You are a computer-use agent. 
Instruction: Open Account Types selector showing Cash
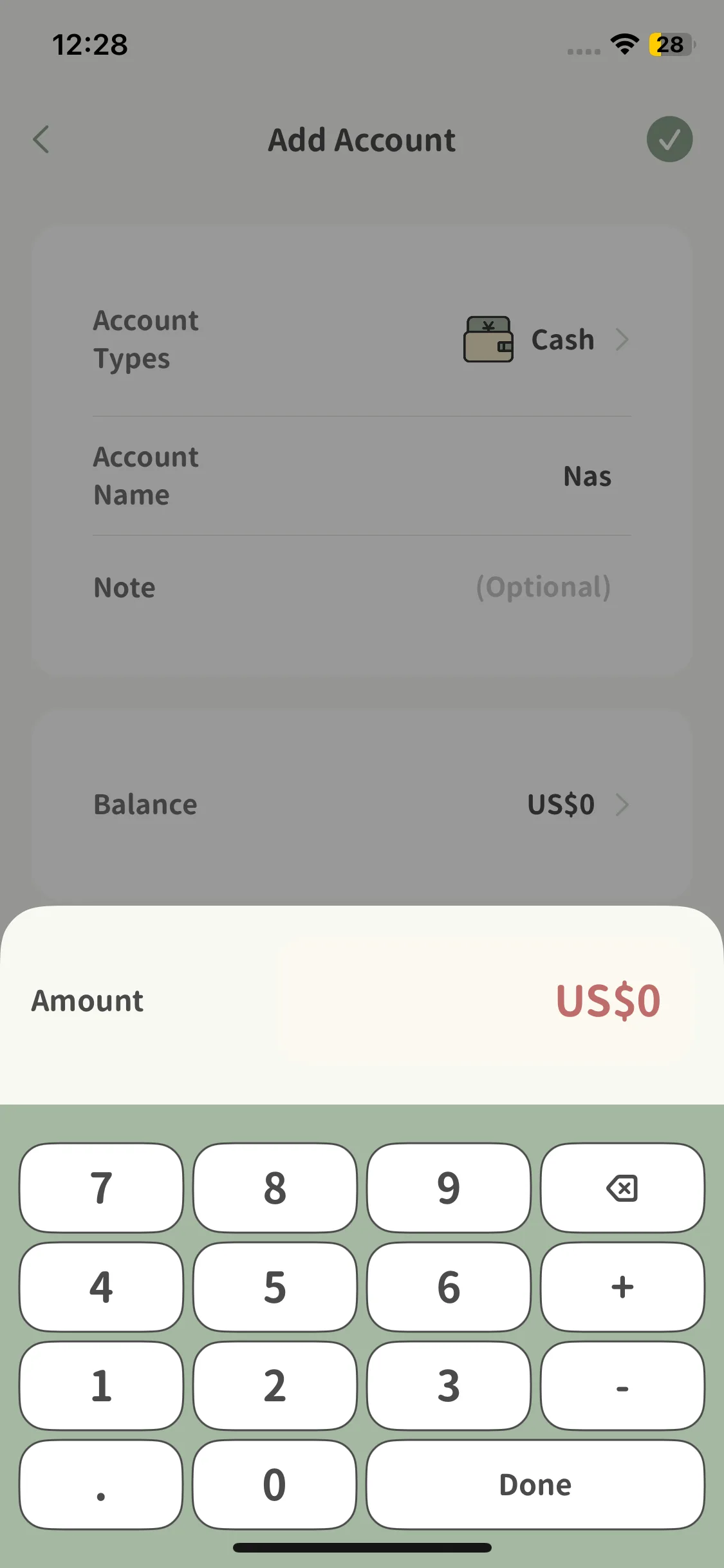[x=546, y=340]
